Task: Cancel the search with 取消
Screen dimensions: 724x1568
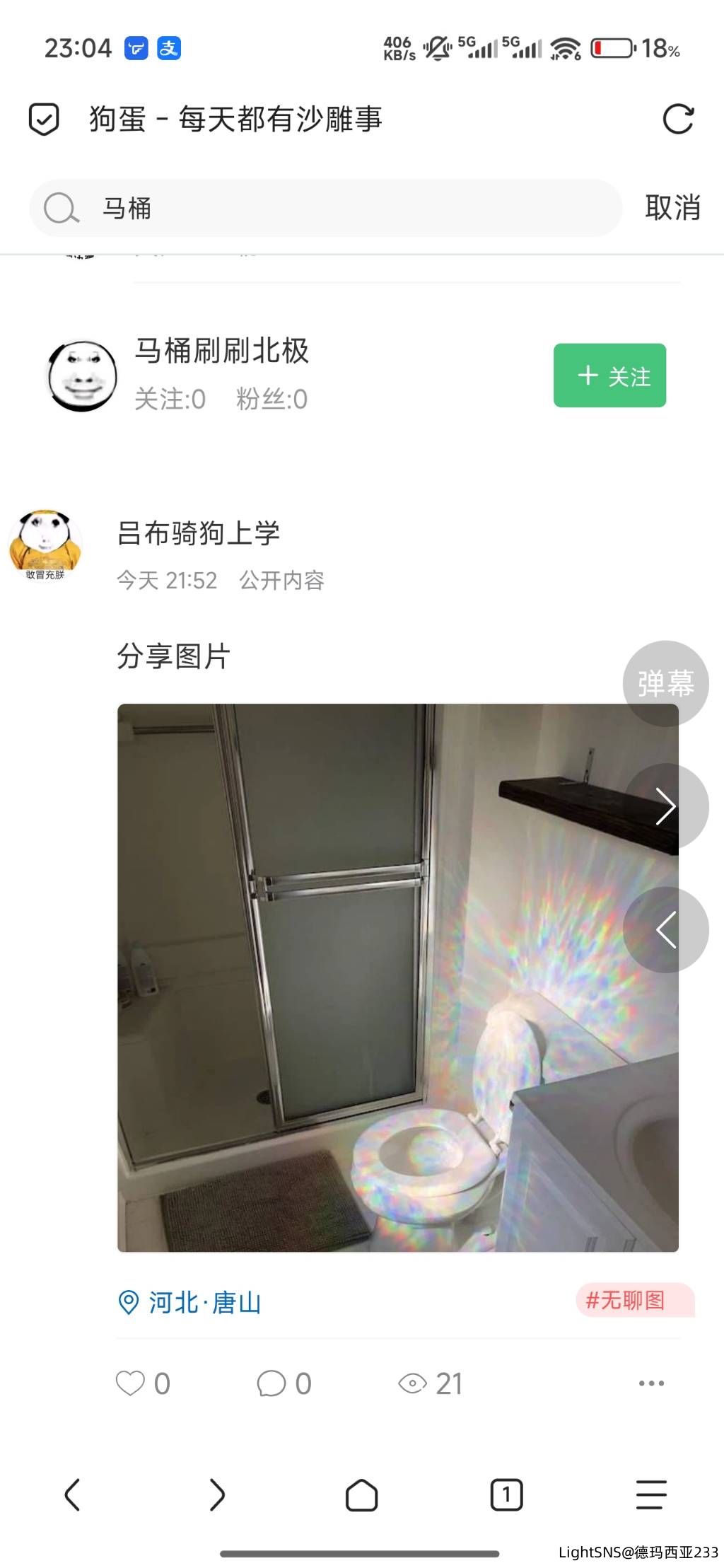Action: pyautogui.click(x=672, y=208)
